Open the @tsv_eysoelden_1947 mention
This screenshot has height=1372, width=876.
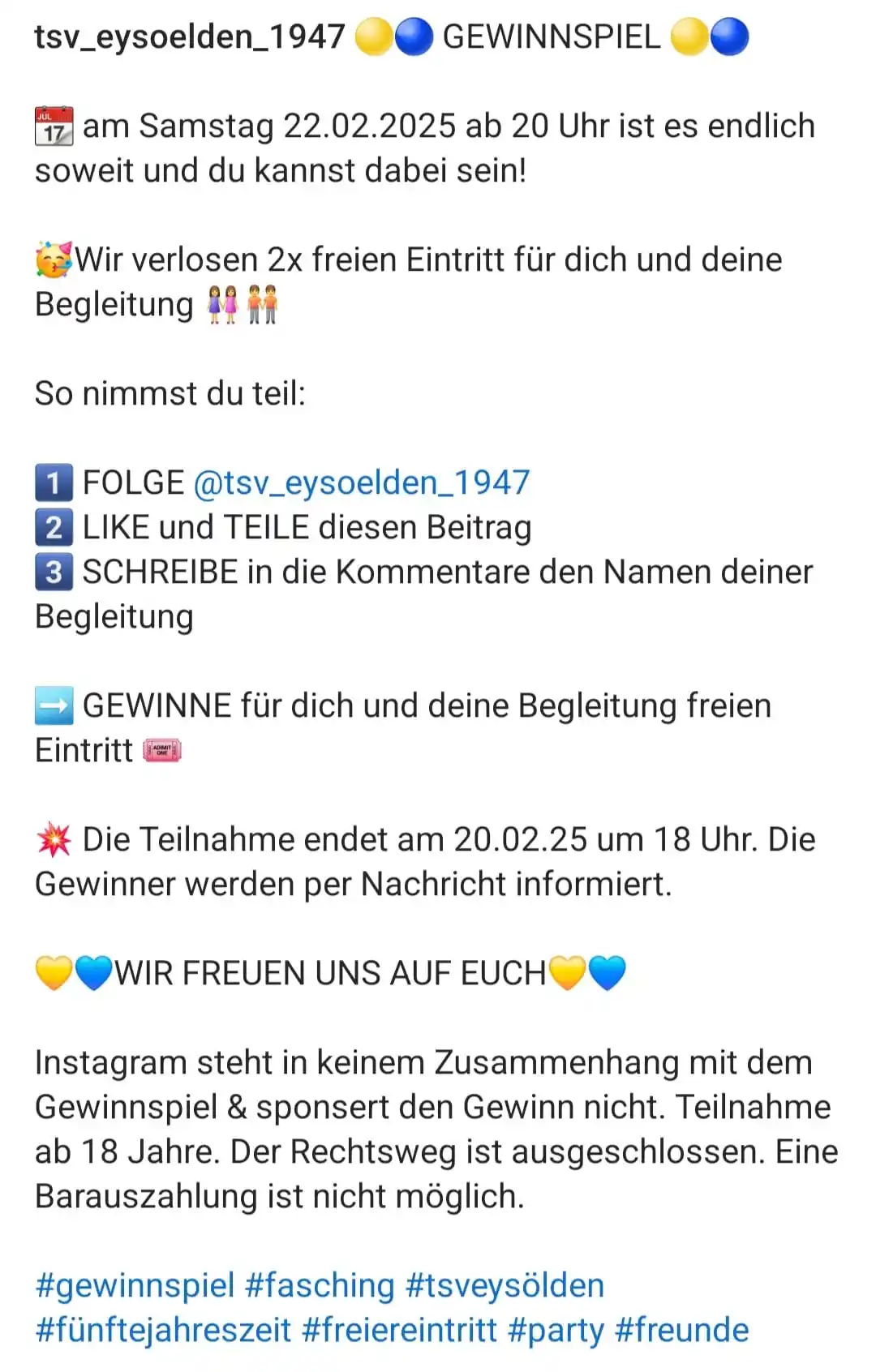(x=362, y=483)
